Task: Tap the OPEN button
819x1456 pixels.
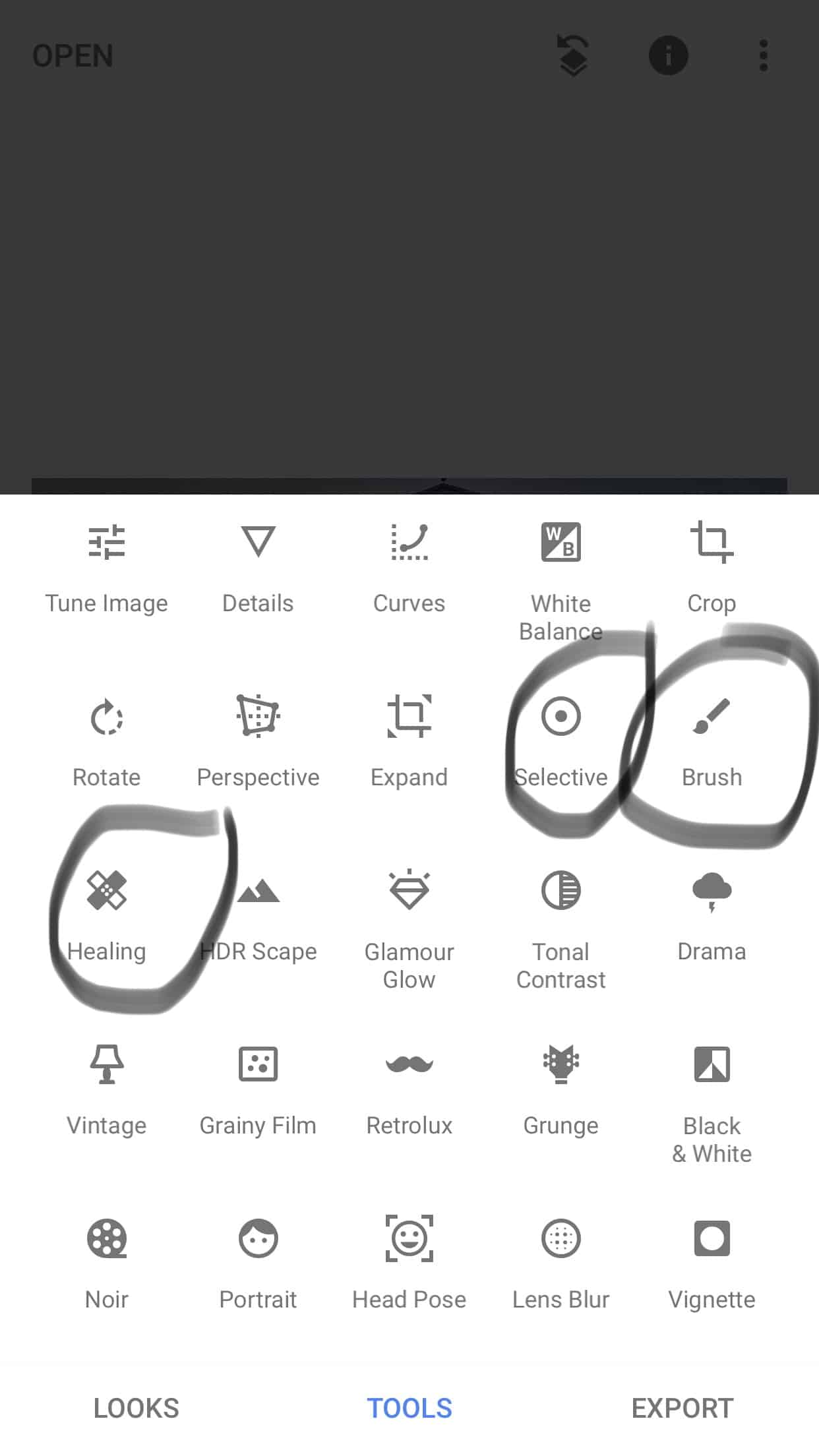Action: (x=73, y=56)
